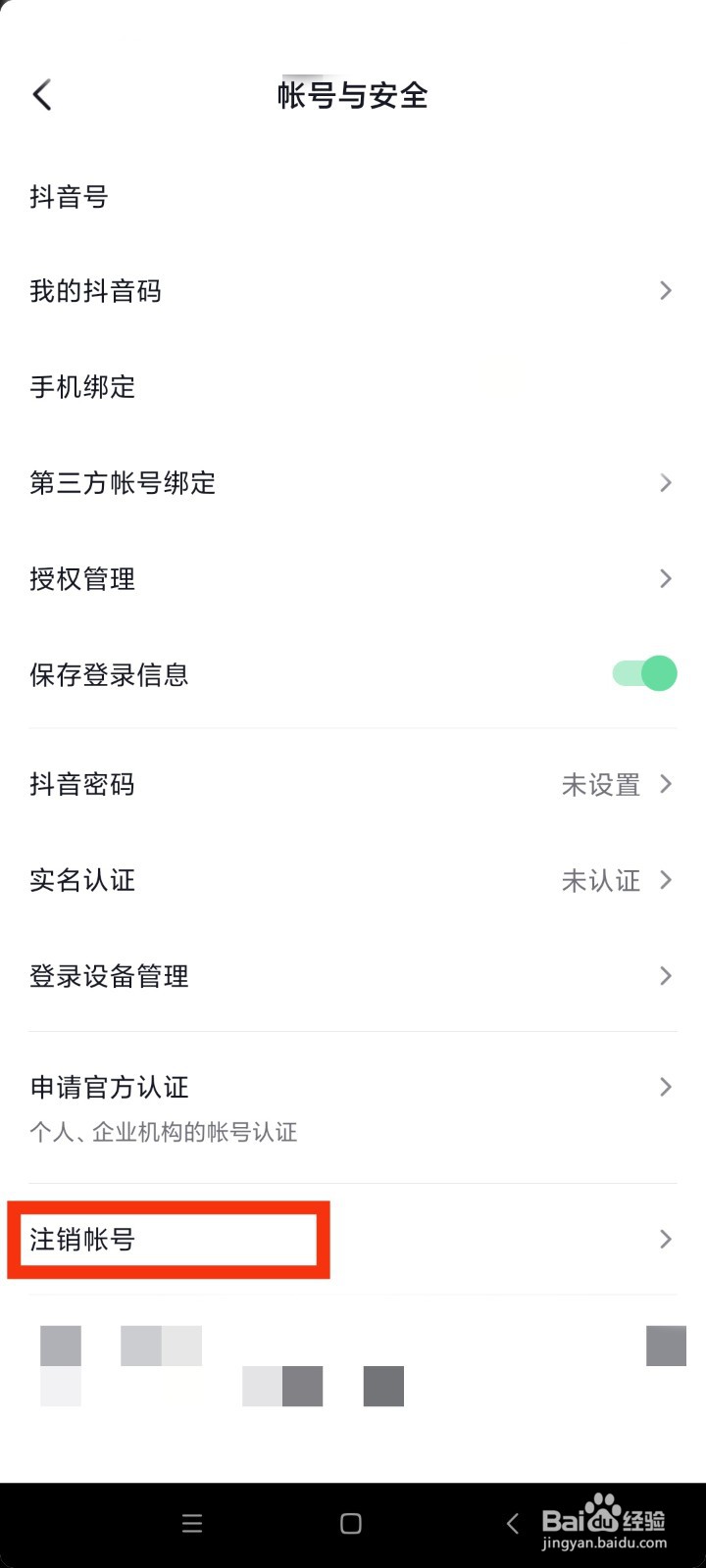Tap the chevron next to 注销帐号
The height and width of the screenshot is (1568, 706).
tap(665, 1239)
